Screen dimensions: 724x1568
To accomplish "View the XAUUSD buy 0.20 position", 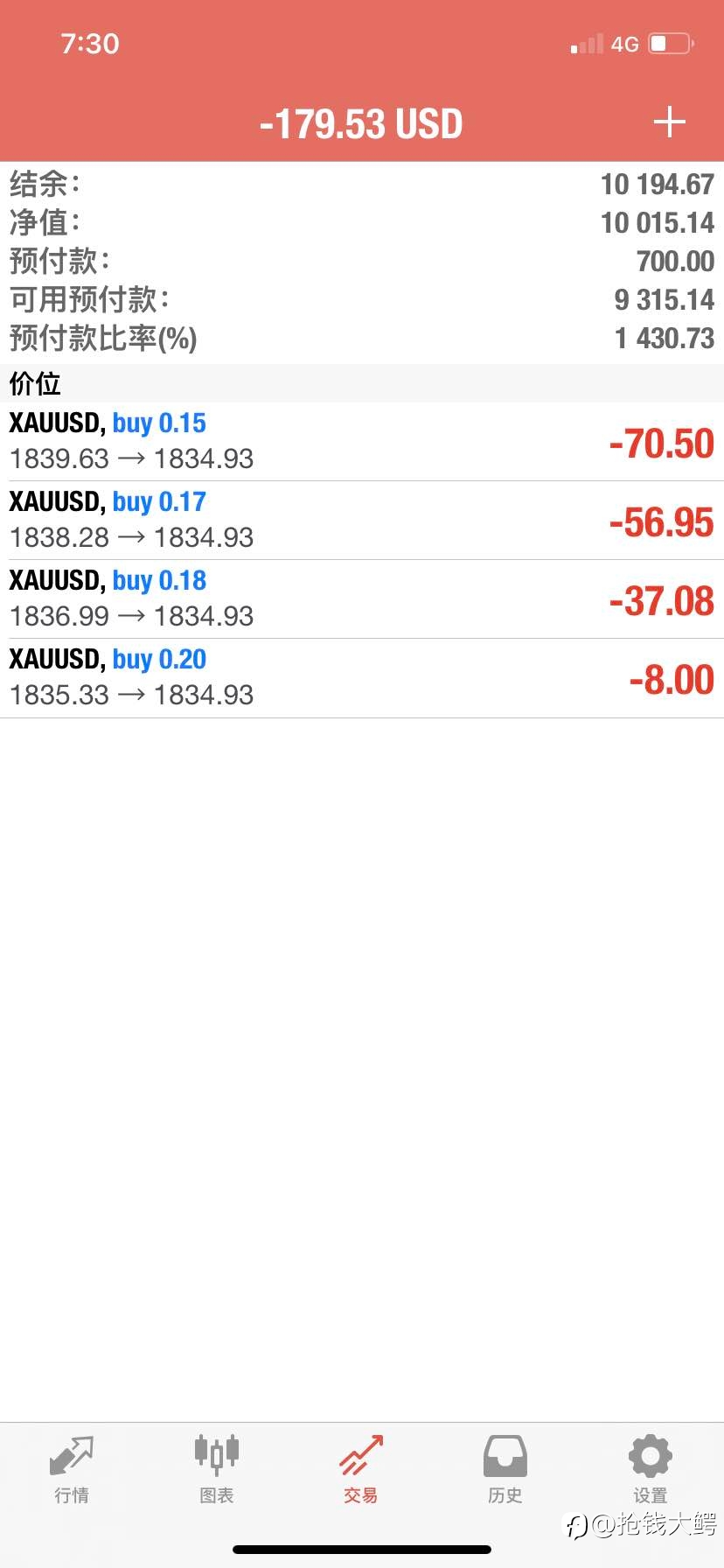I will [x=362, y=678].
